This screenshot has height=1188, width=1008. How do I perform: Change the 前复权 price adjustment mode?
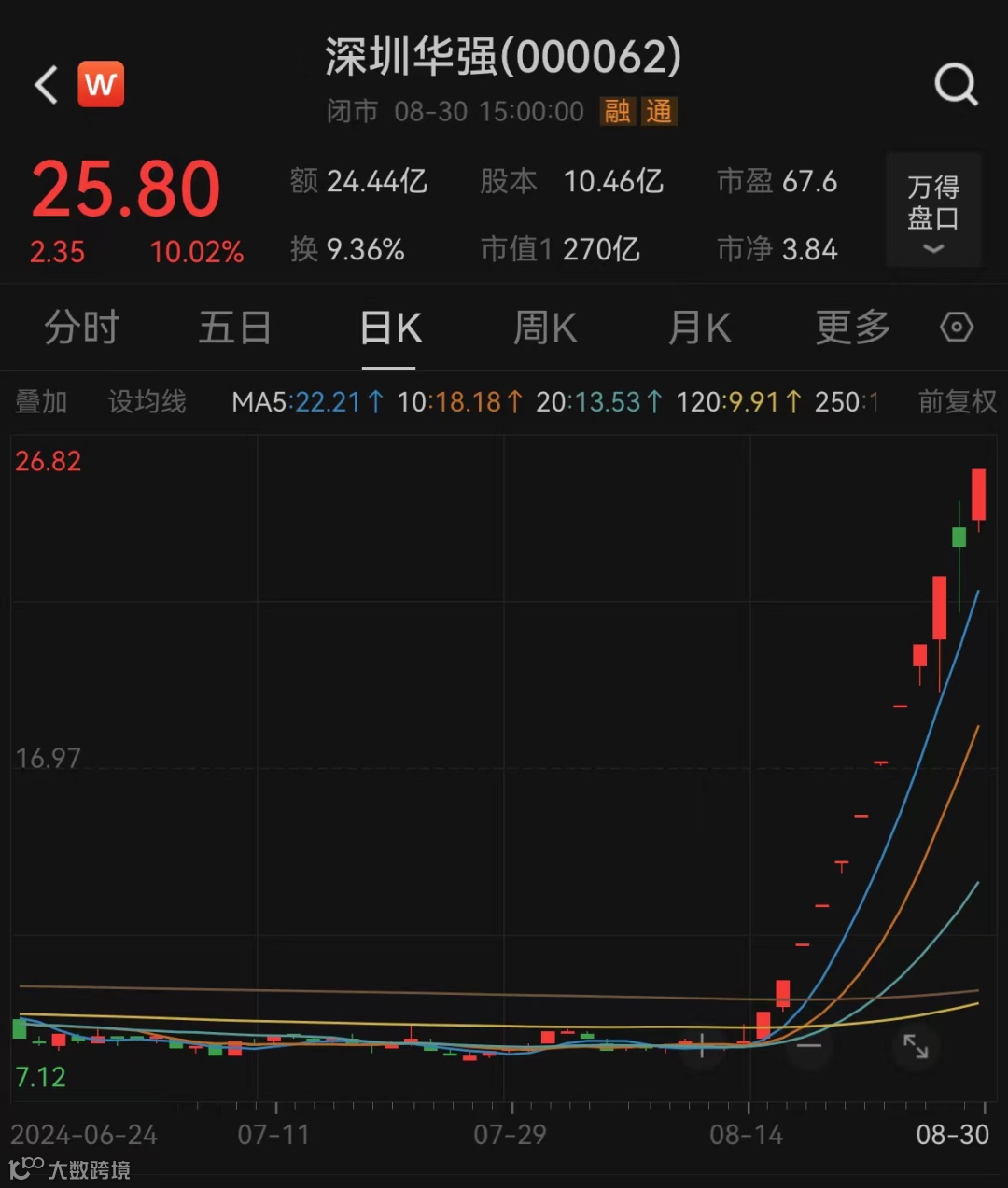click(x=958, y=402)
